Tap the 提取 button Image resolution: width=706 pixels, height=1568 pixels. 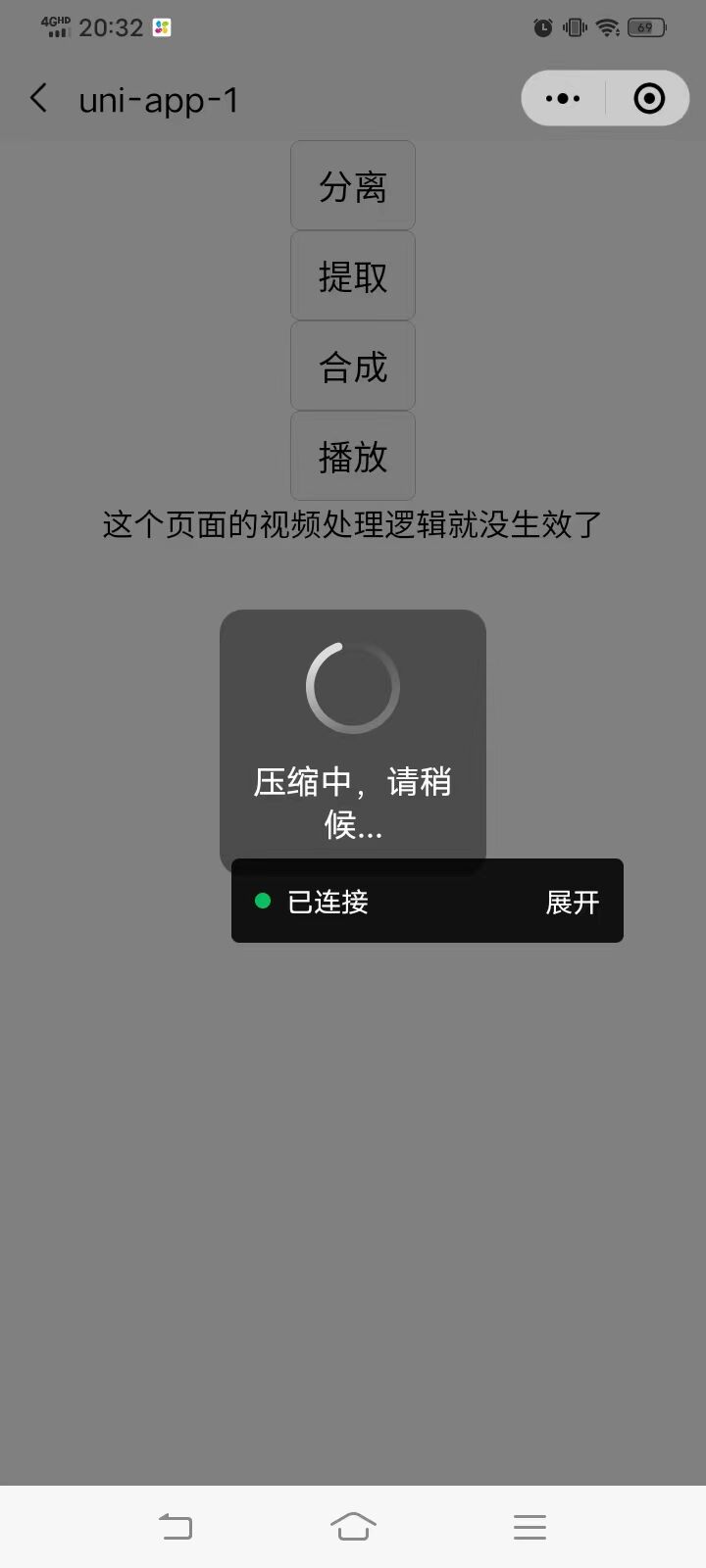point(353,275)
